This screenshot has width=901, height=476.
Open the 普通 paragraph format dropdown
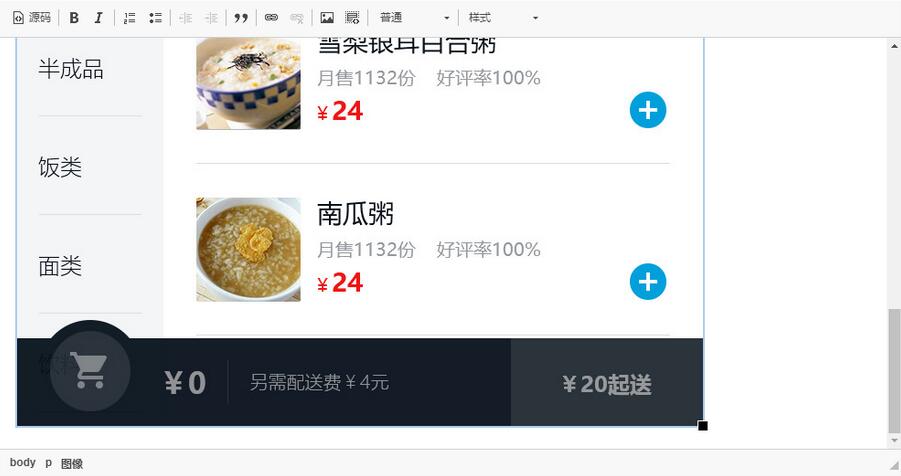click(414, 18)
